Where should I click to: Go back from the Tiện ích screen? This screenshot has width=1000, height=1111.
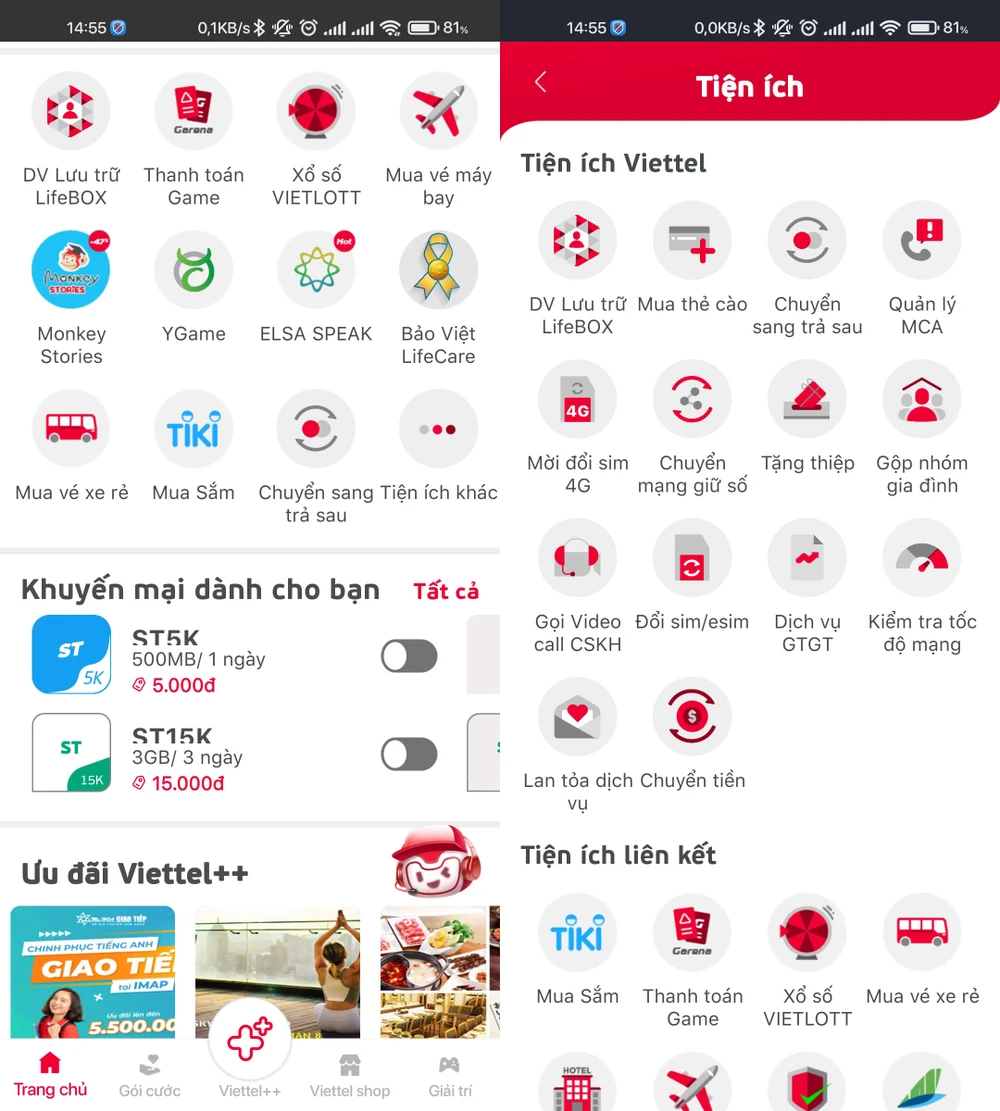[541, 83]
